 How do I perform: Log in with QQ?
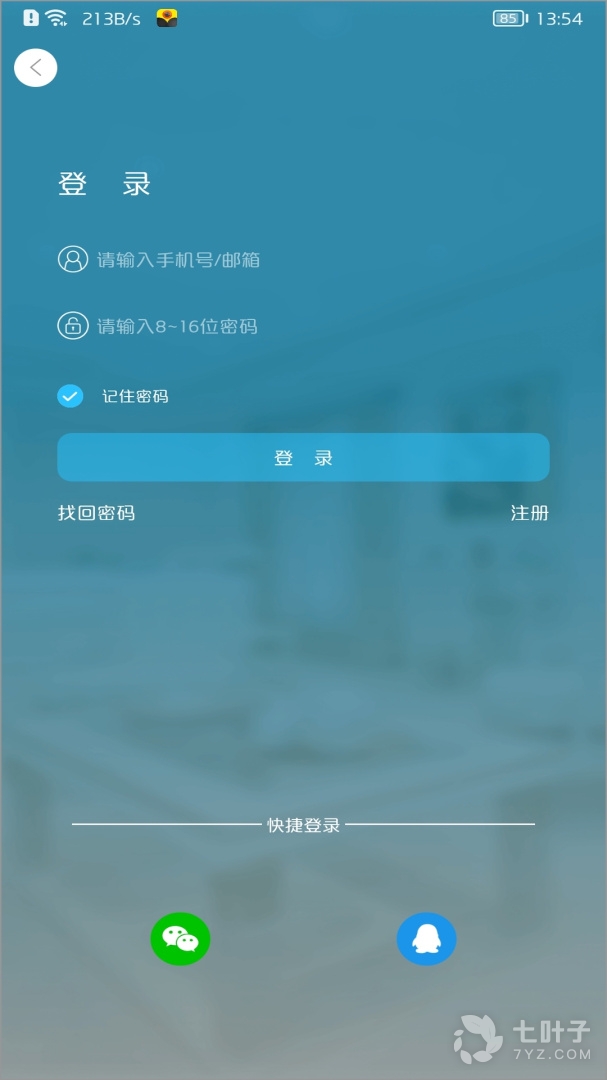pyautogui.click(x=426, y=938)
